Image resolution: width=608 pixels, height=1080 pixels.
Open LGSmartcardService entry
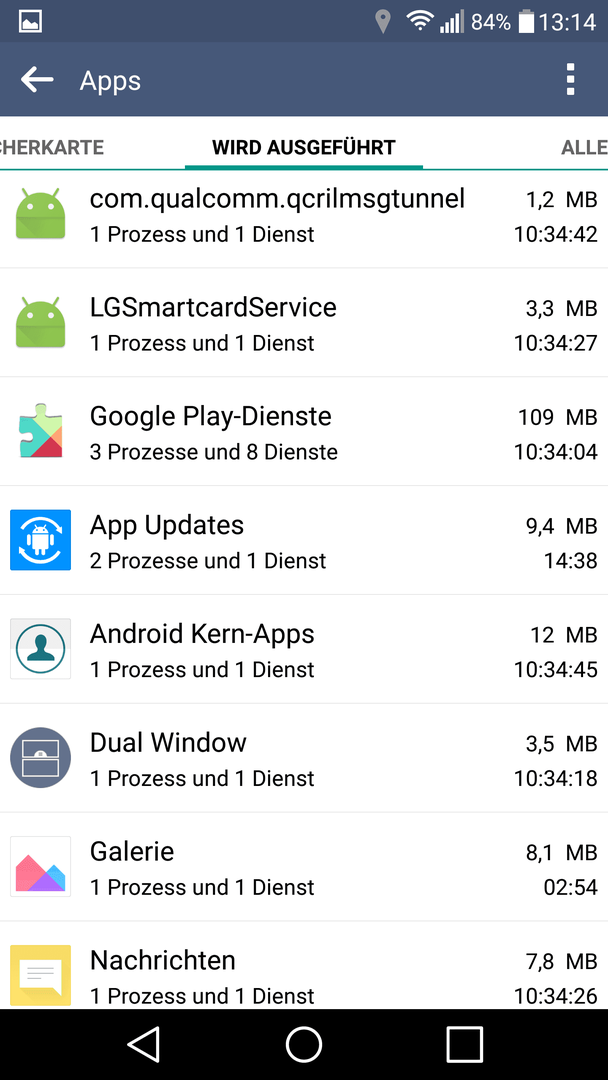point(304,323)
